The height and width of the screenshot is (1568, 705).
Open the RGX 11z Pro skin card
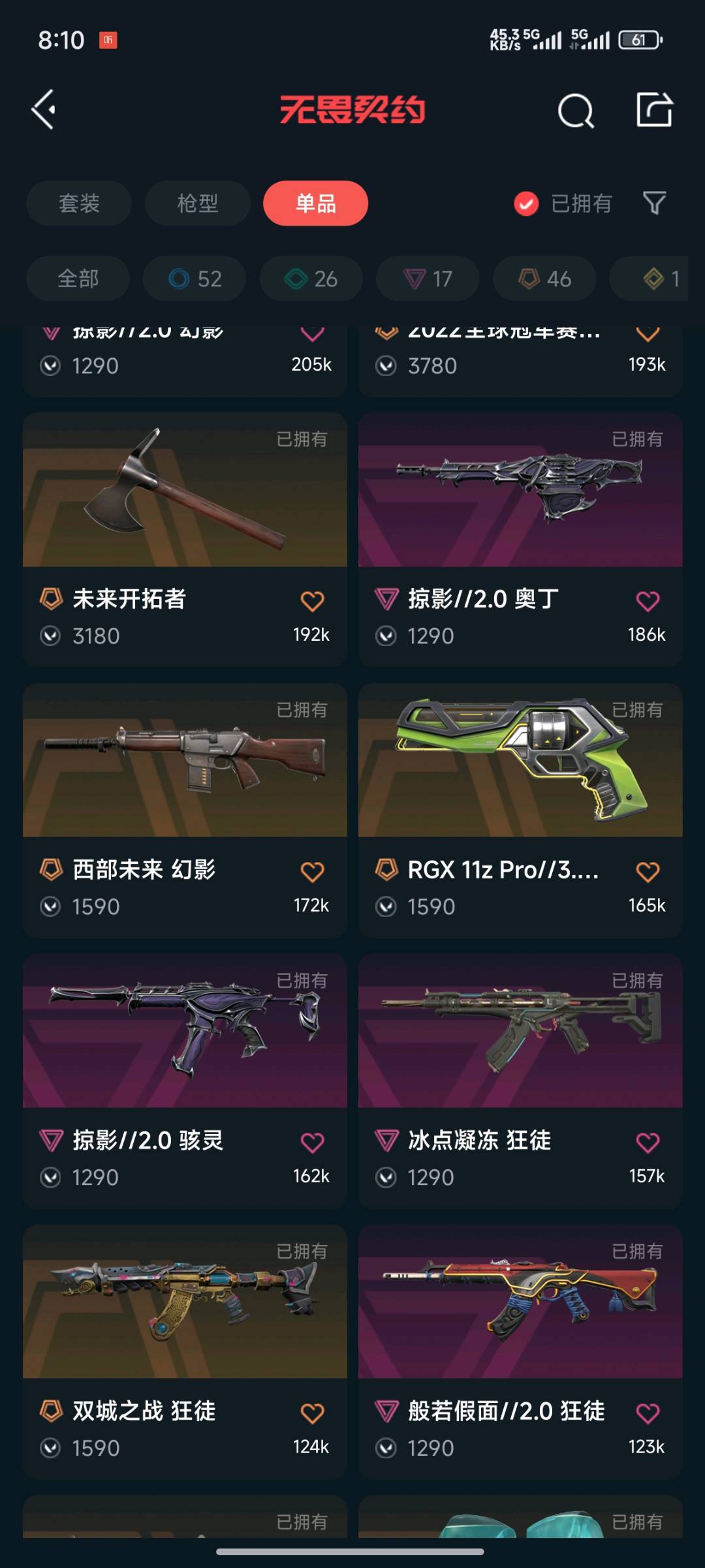[x=520, y=761]
